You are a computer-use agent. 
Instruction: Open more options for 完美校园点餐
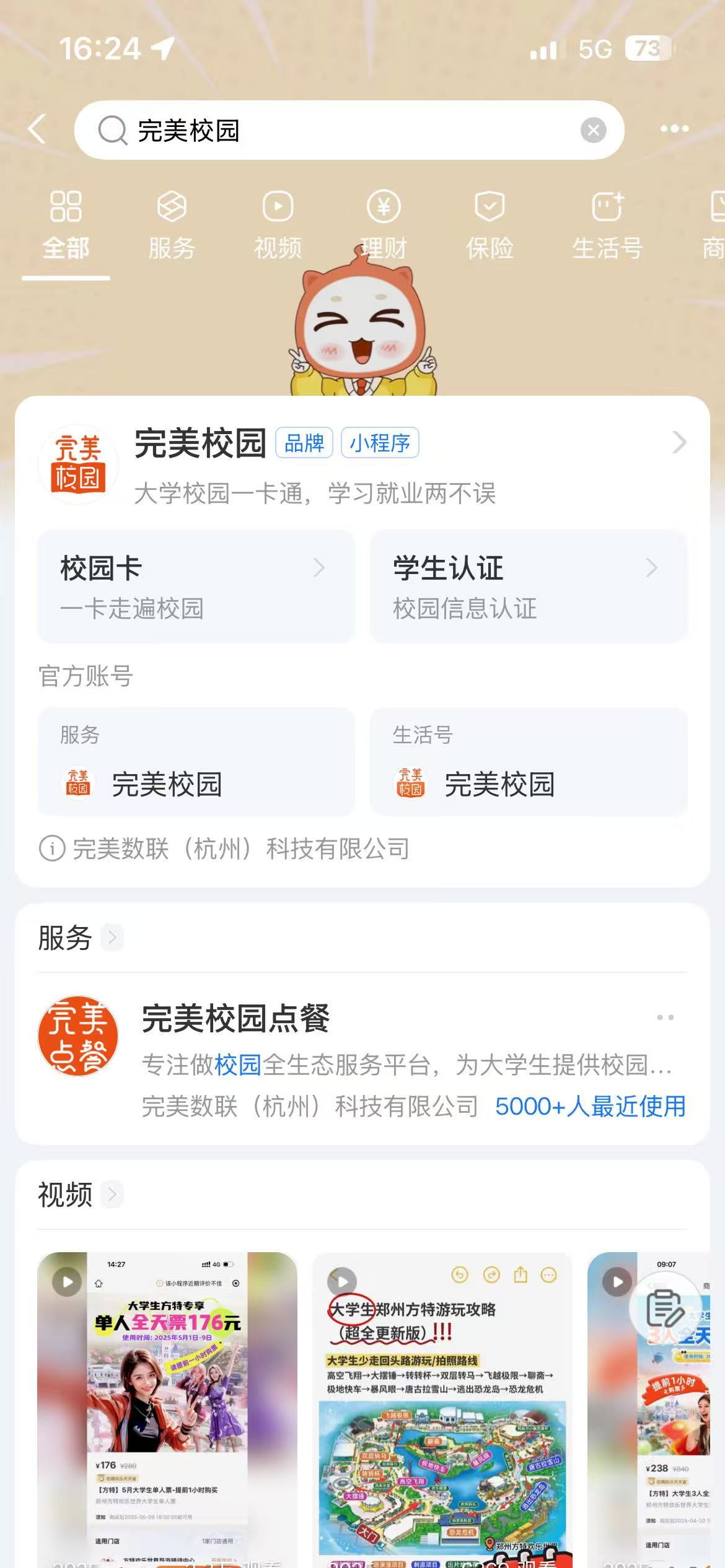click(665, 1017)
